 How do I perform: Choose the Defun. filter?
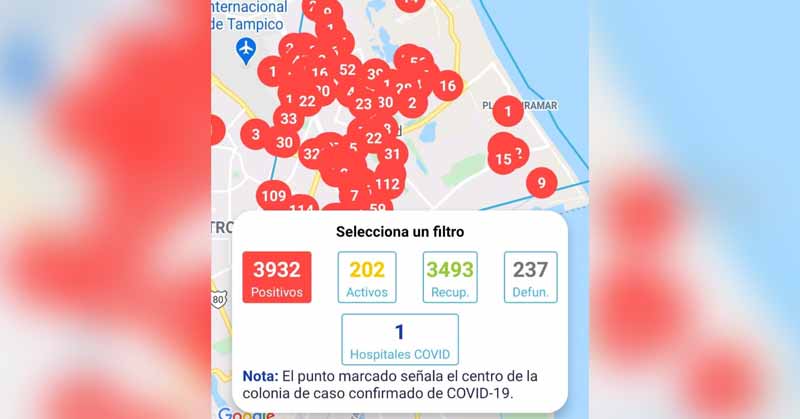coord(530,277)
